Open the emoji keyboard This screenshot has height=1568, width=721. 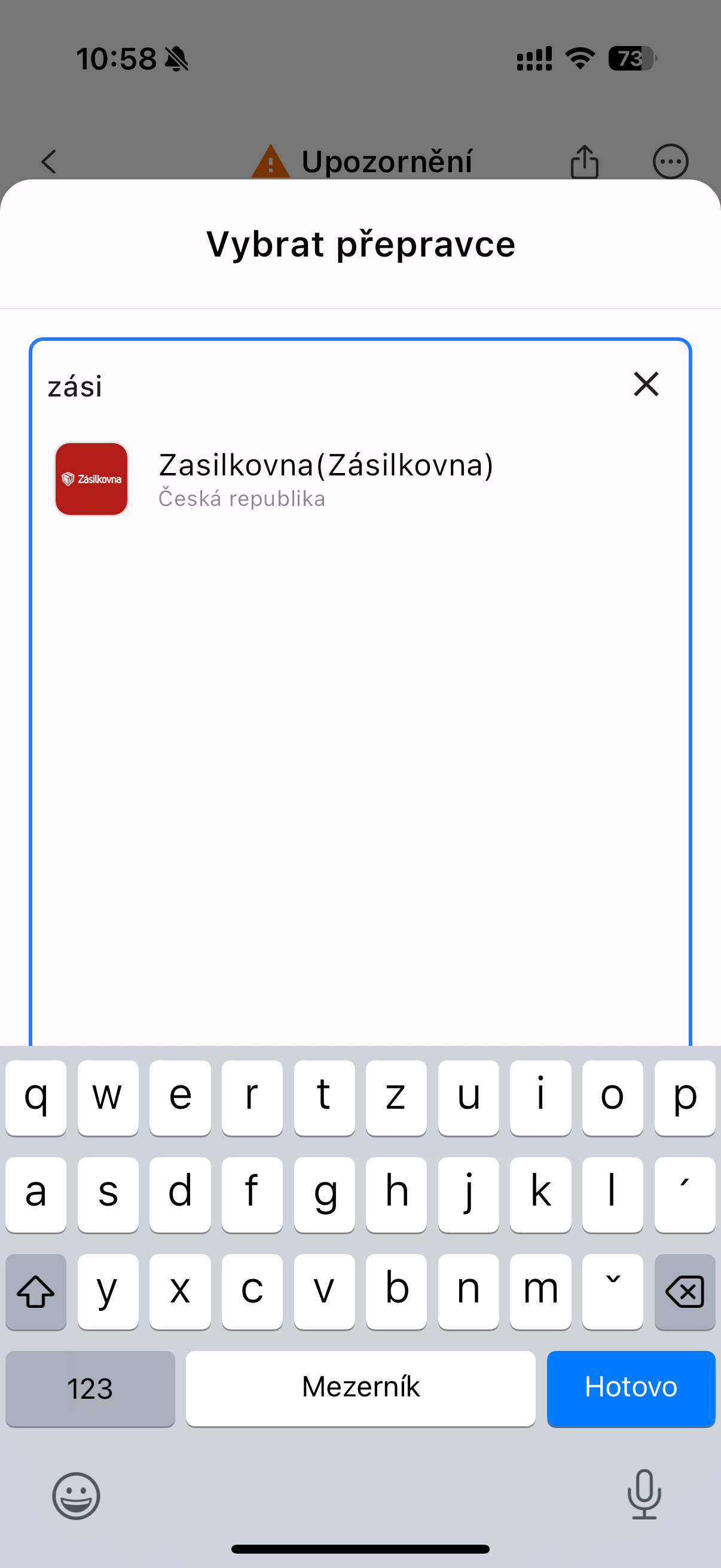click(x=76, y=1495)
